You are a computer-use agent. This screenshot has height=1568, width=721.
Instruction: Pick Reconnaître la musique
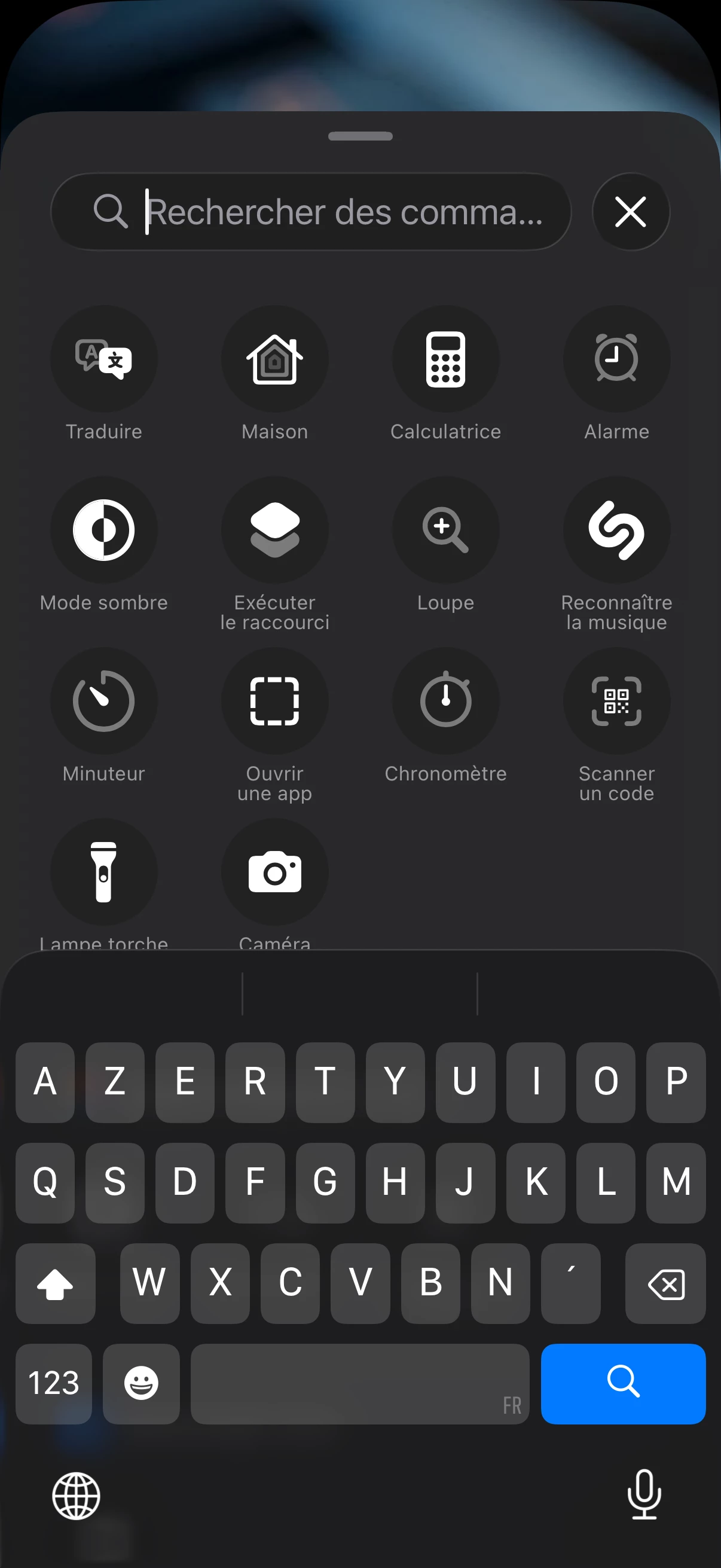coord(616,530)
